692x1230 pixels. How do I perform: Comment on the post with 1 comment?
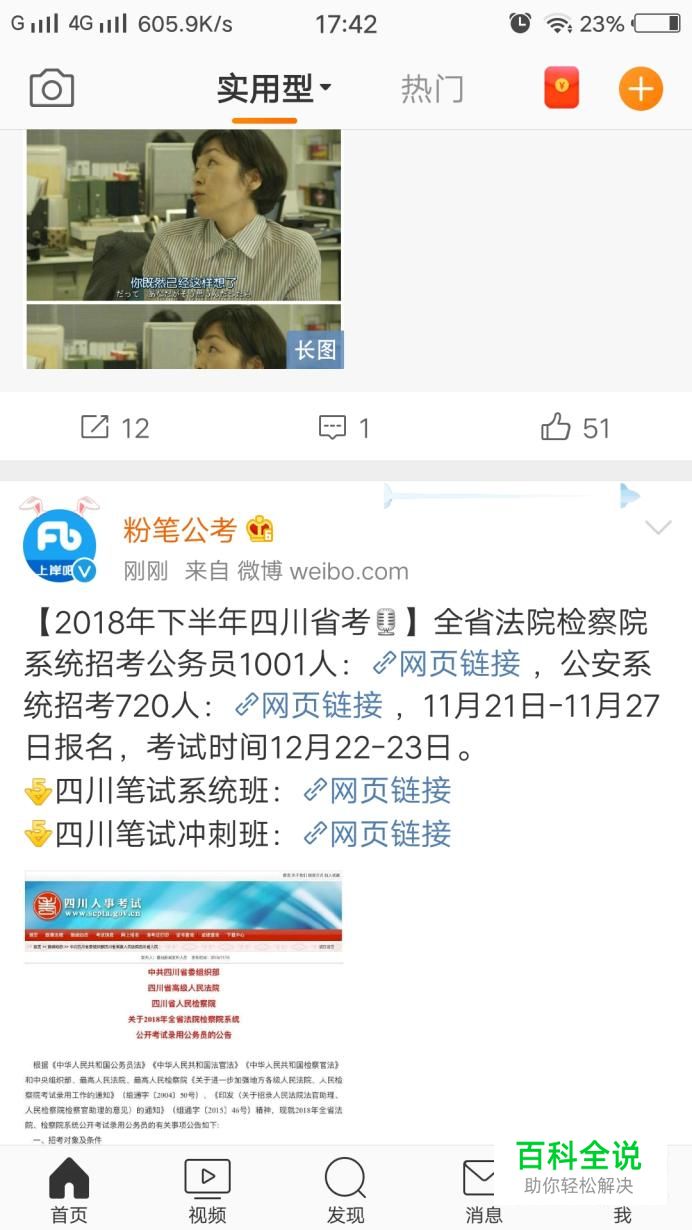point(344,428)
